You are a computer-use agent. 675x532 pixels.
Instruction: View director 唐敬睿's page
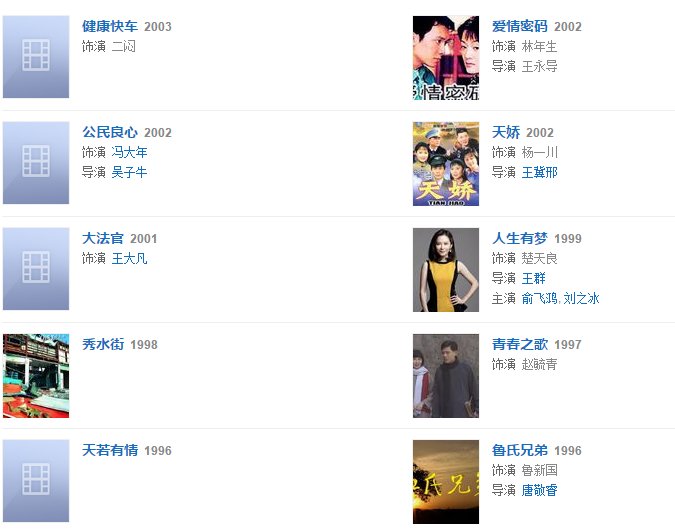click(539, 490)
